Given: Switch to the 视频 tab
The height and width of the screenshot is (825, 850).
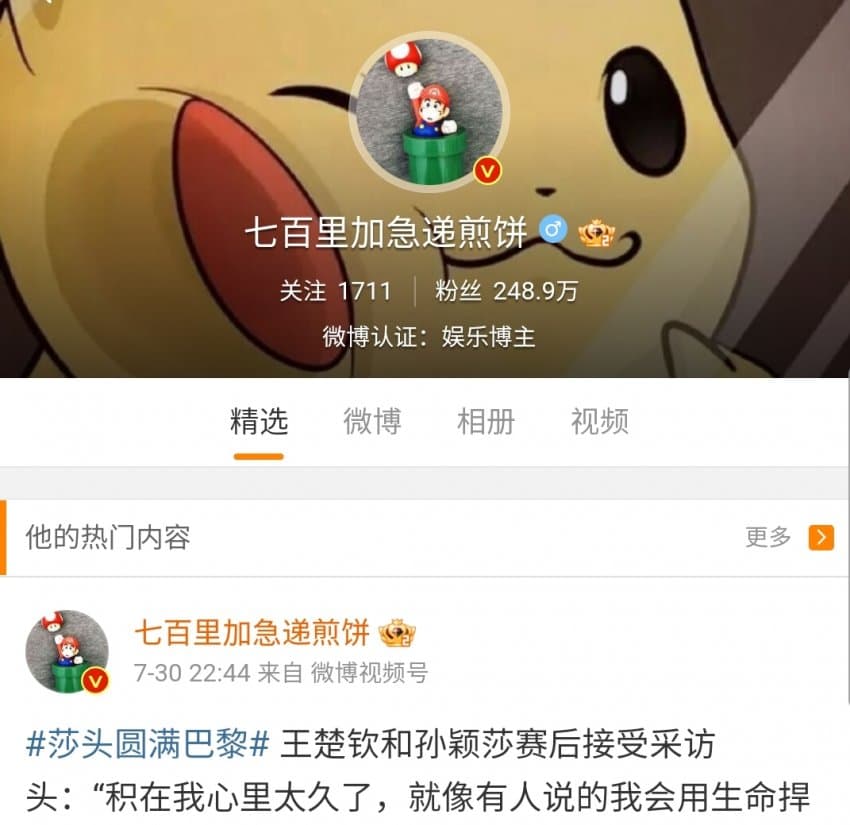Looking at the screenshot, I should tap(599, 422).
